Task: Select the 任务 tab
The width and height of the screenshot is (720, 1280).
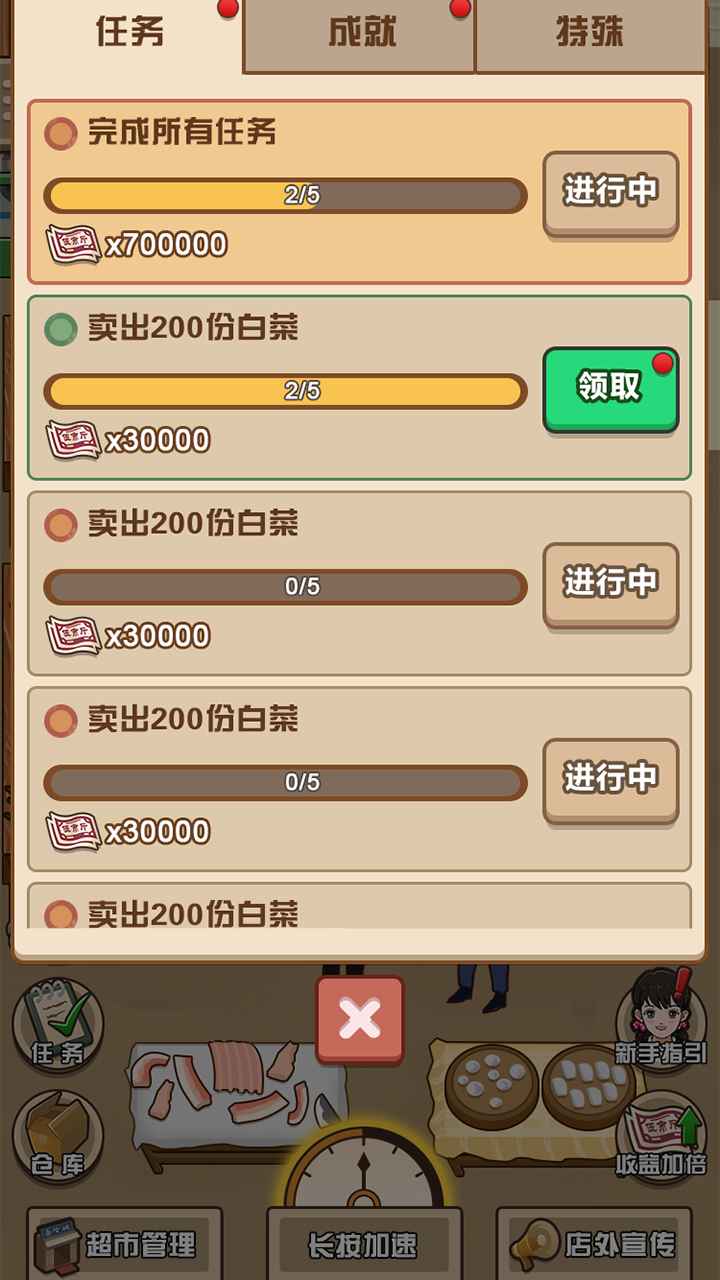Action: [130, 35]
